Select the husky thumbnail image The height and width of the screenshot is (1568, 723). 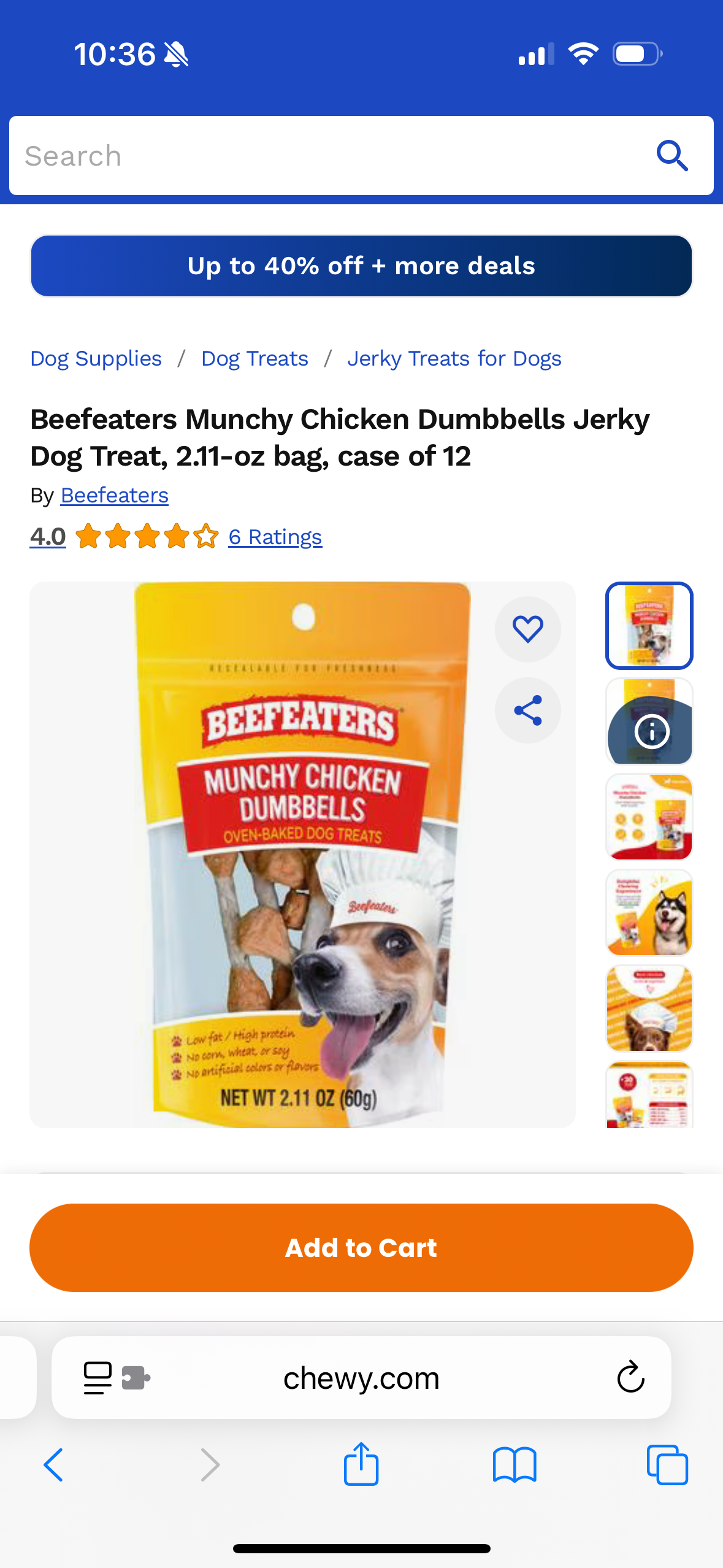click(649, 913)
